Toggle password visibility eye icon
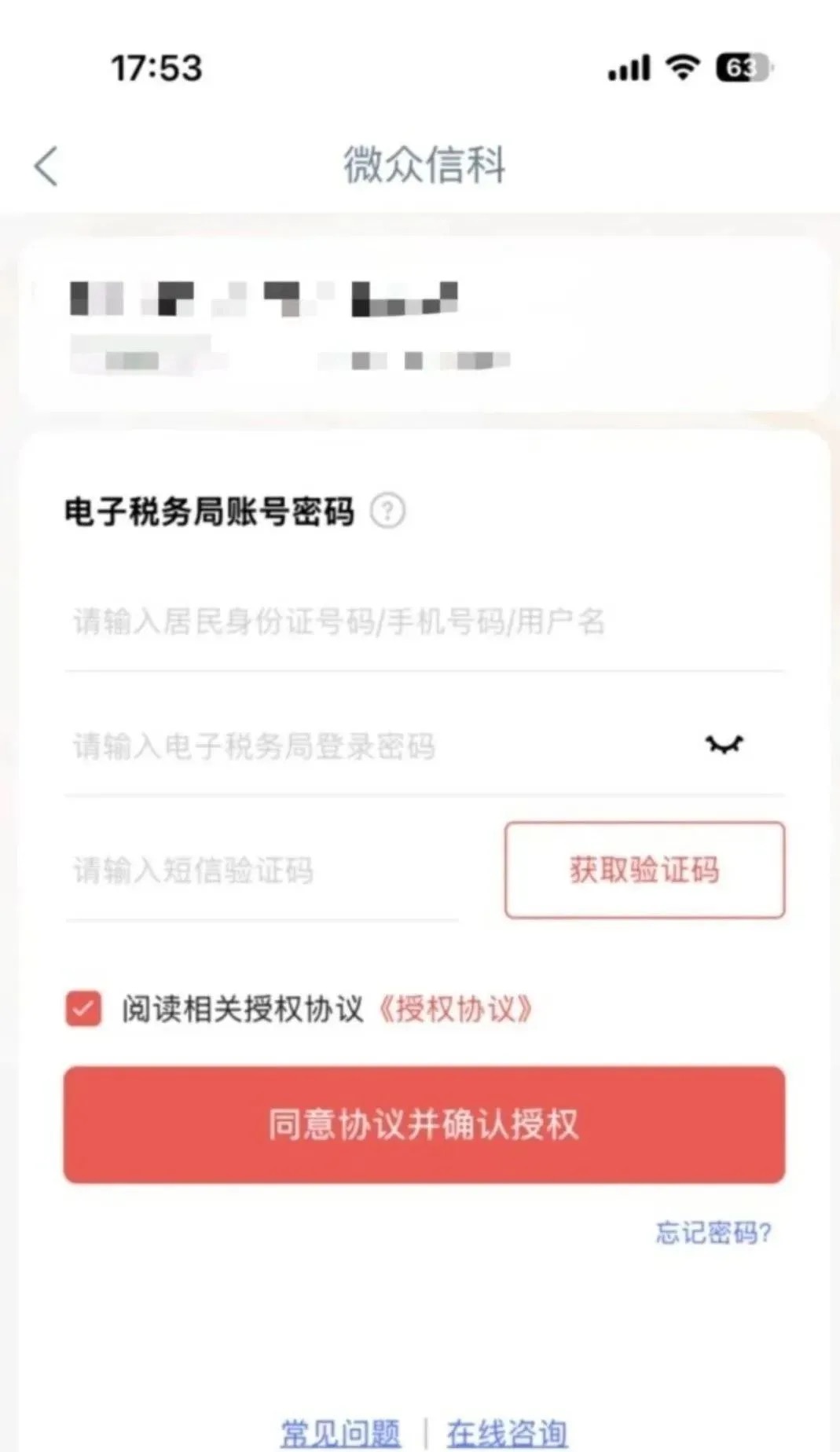 point(724,744)
